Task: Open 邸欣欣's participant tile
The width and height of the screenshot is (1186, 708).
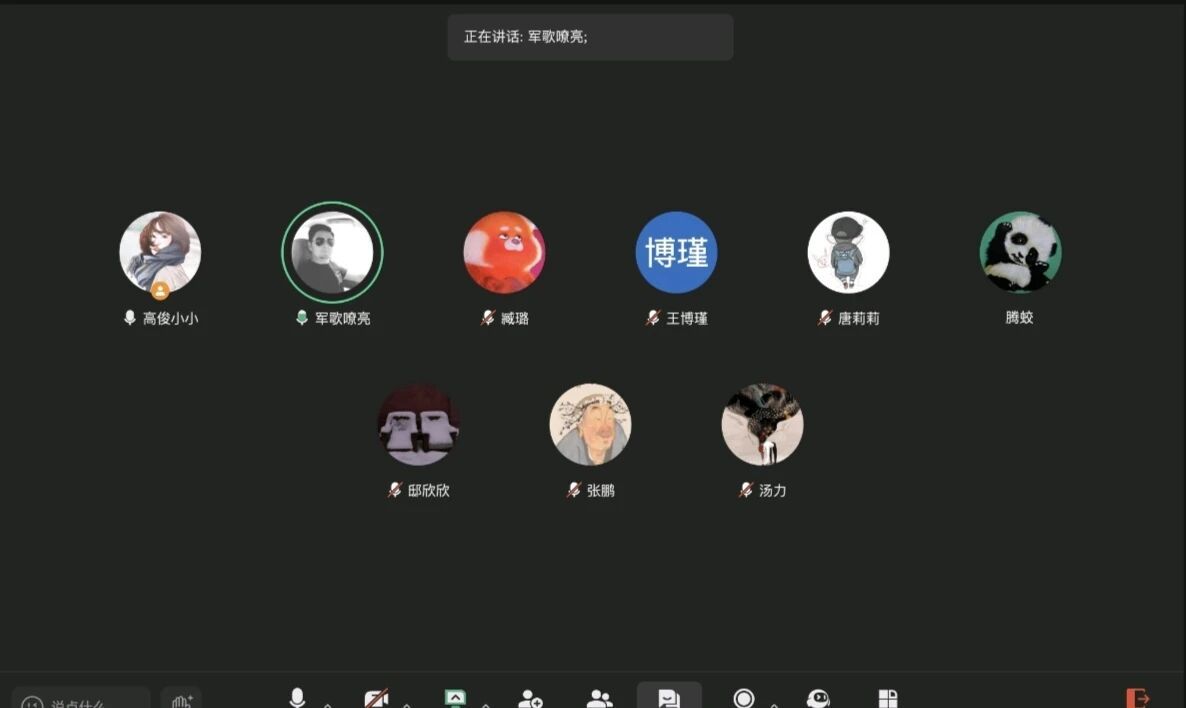Action: pos(418,424)
